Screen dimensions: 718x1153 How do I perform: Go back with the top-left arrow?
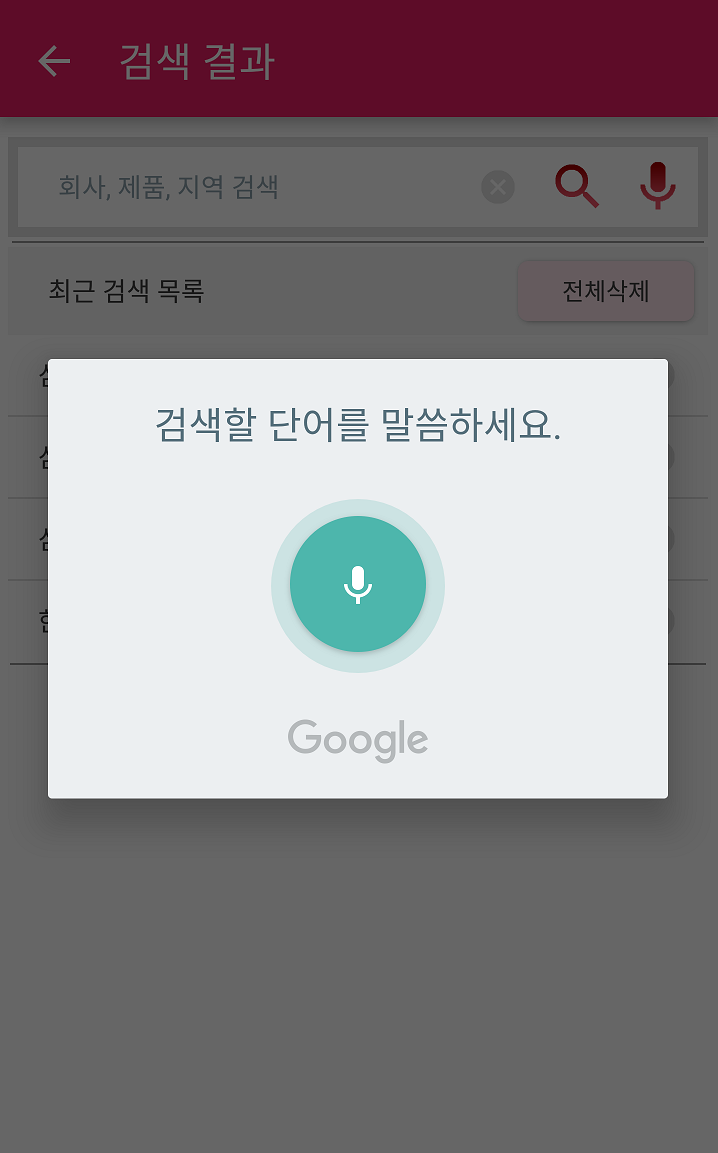click(54, 60)
